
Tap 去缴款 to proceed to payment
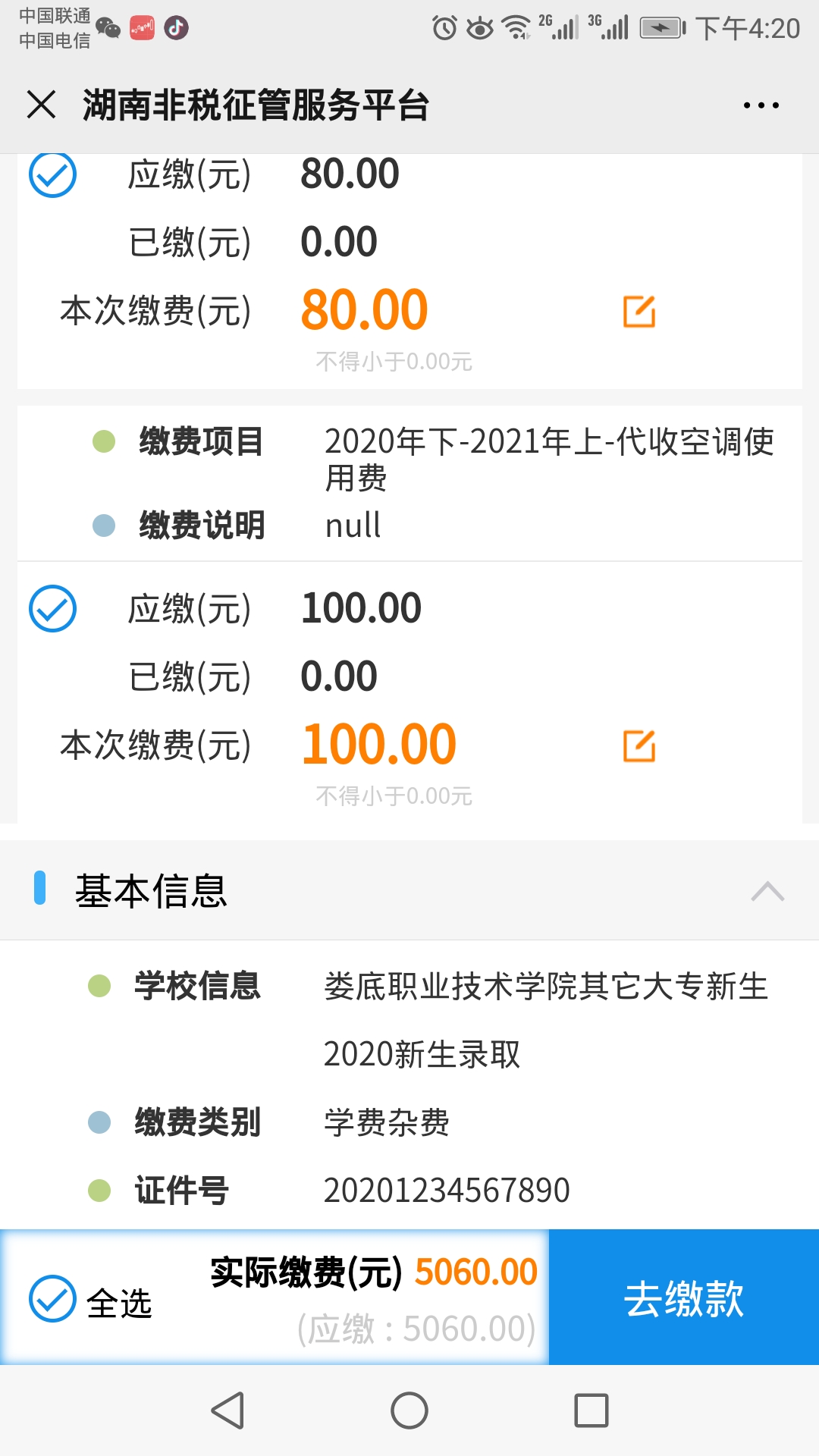point(683,1298)
